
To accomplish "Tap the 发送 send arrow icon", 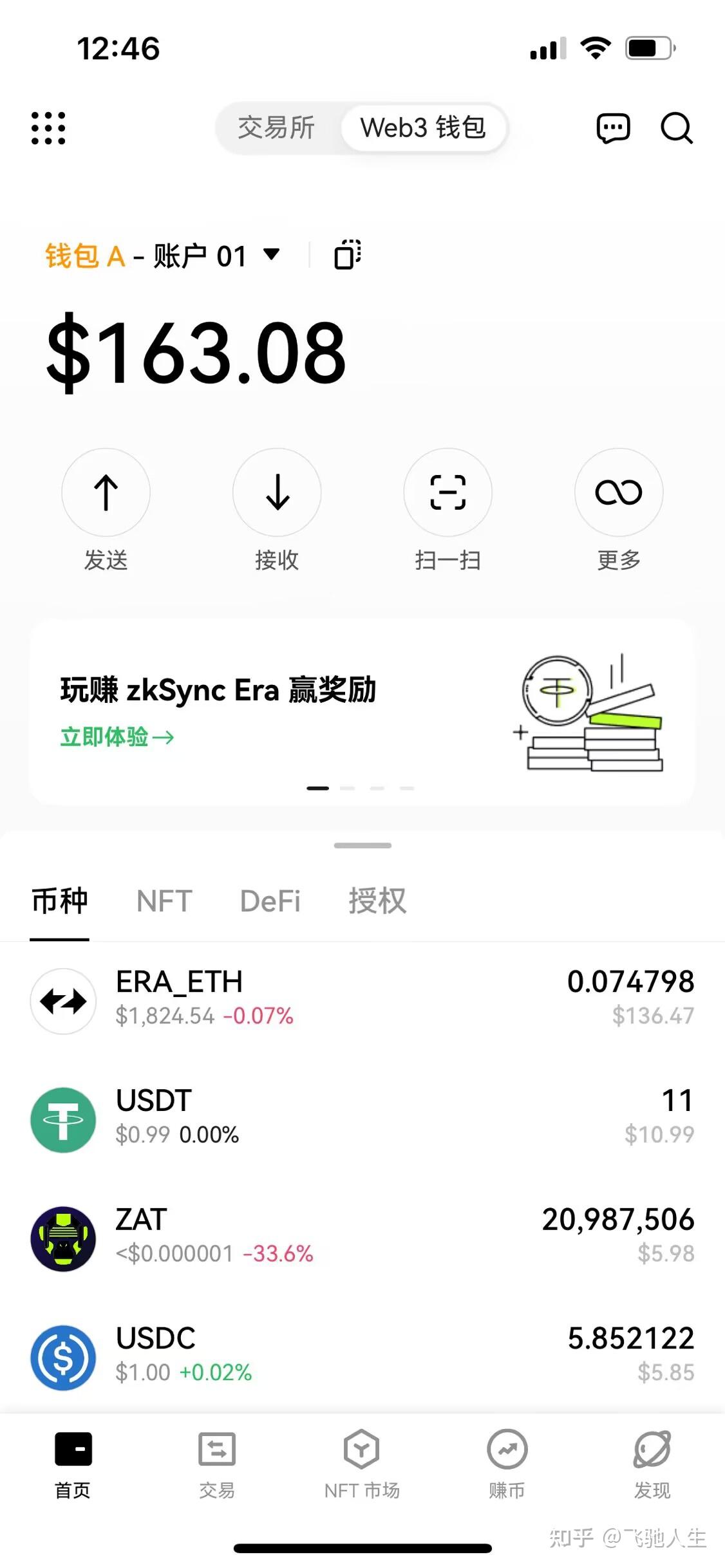I will click(106, 492).
